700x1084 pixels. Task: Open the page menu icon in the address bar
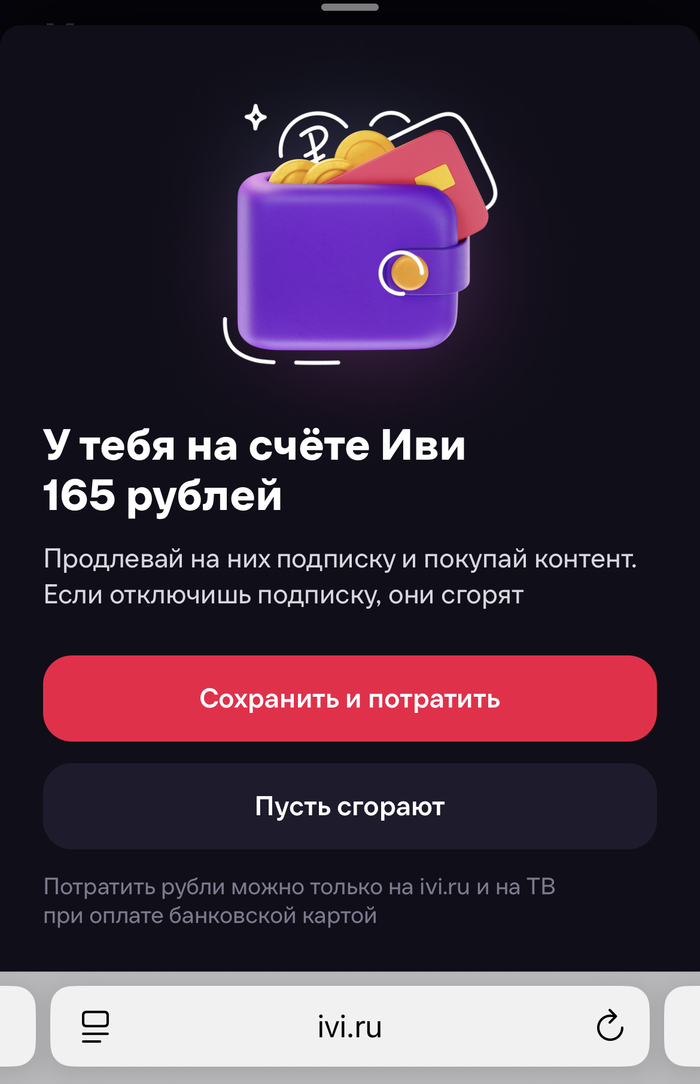coord(95,1026)
